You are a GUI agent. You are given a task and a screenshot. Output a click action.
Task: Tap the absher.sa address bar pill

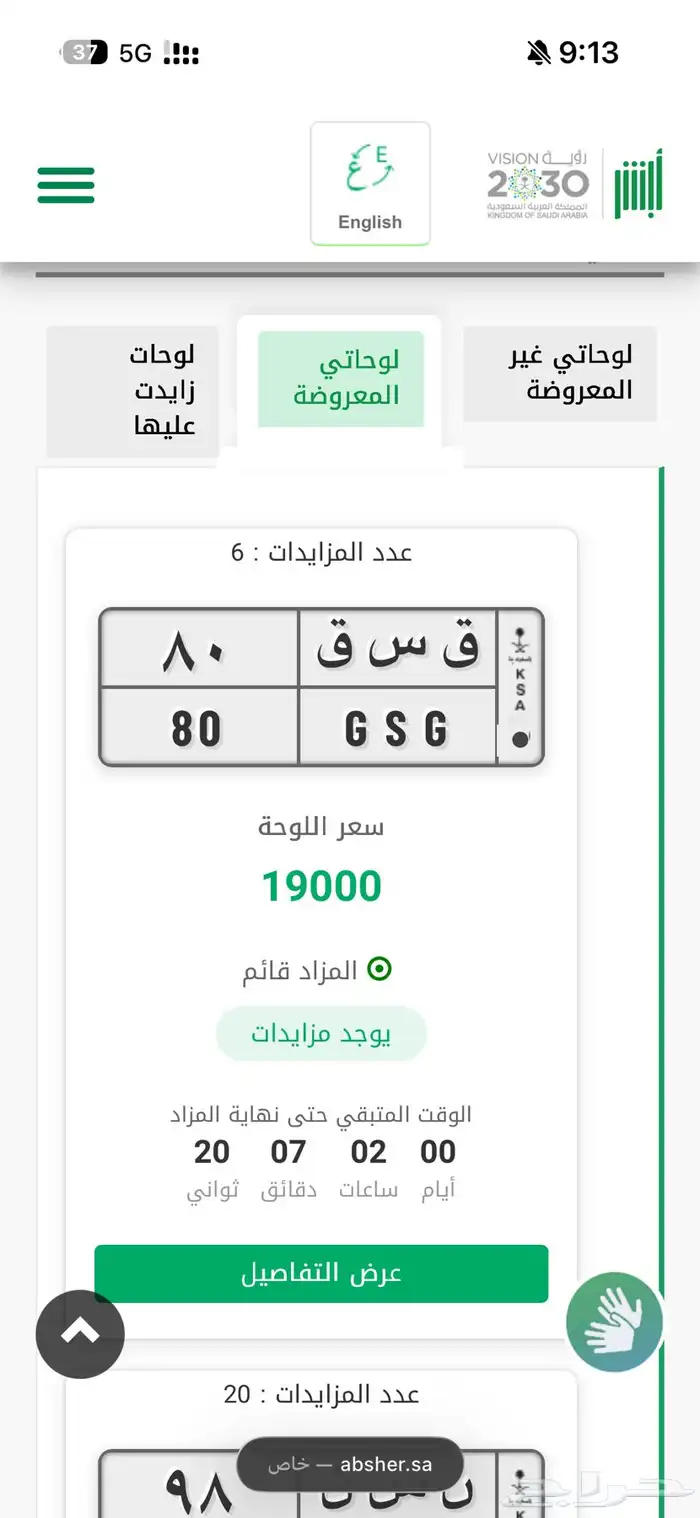point(350,1465)
